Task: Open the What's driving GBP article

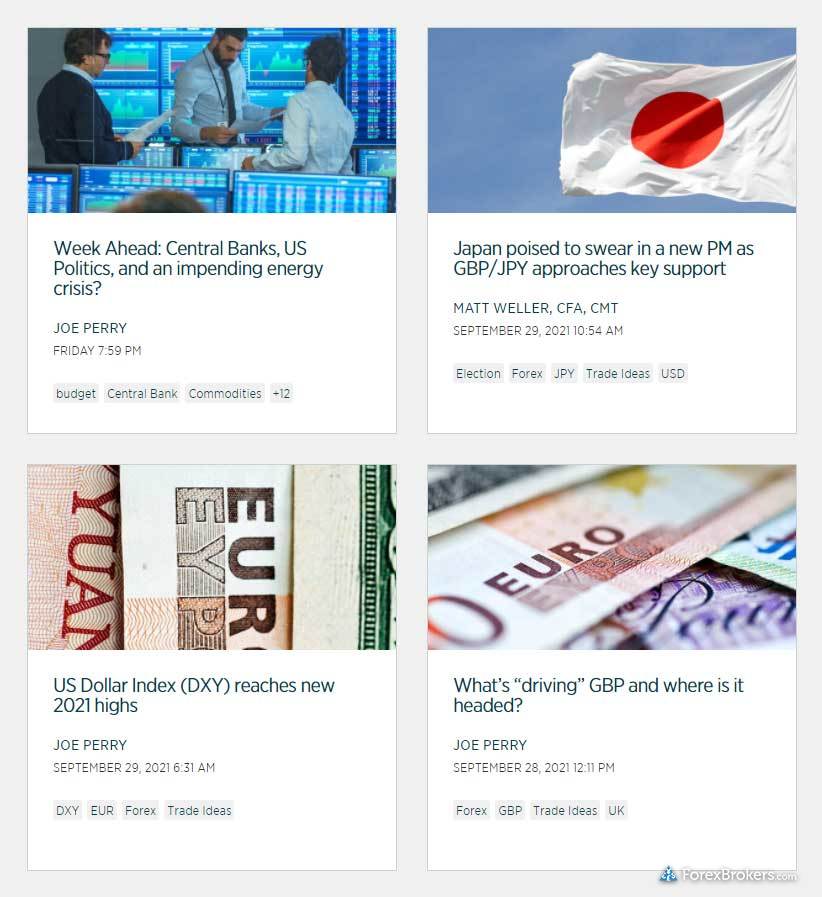Action: coord(598,695)
